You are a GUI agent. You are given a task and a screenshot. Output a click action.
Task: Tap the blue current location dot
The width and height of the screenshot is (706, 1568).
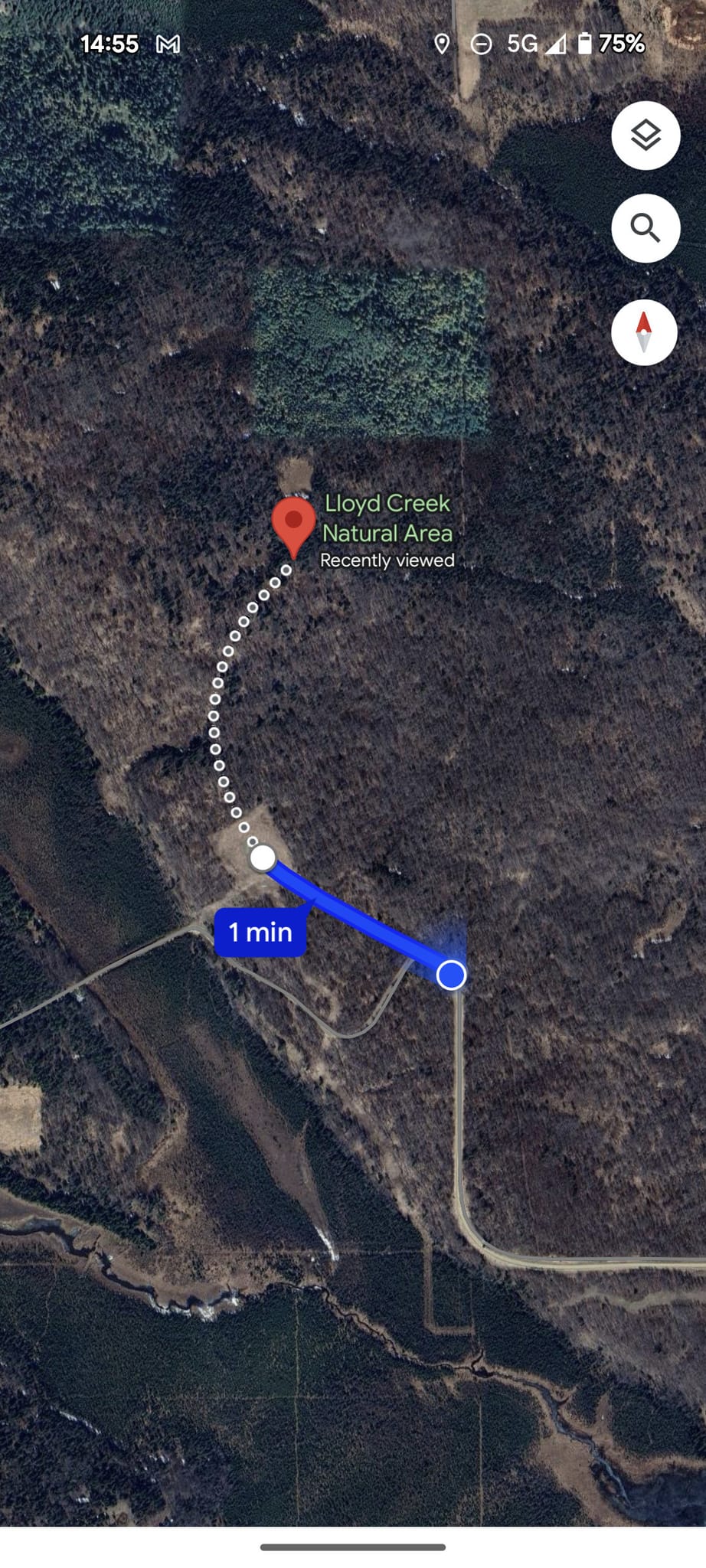(x=451, y=975)
